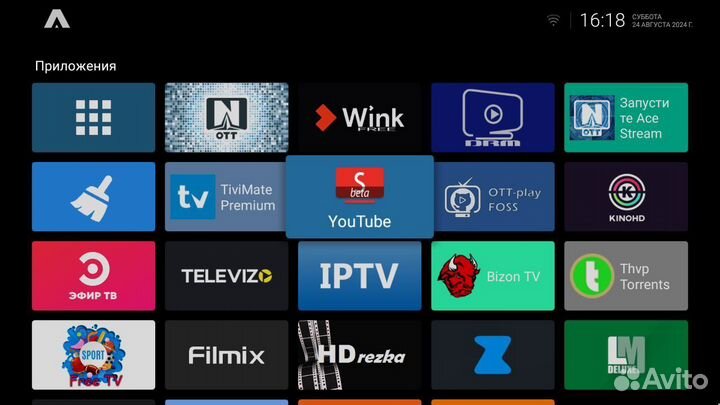Launch the LM Deluxe app
The width and height of the screenshot is (720, 405).
pos(625,354)
